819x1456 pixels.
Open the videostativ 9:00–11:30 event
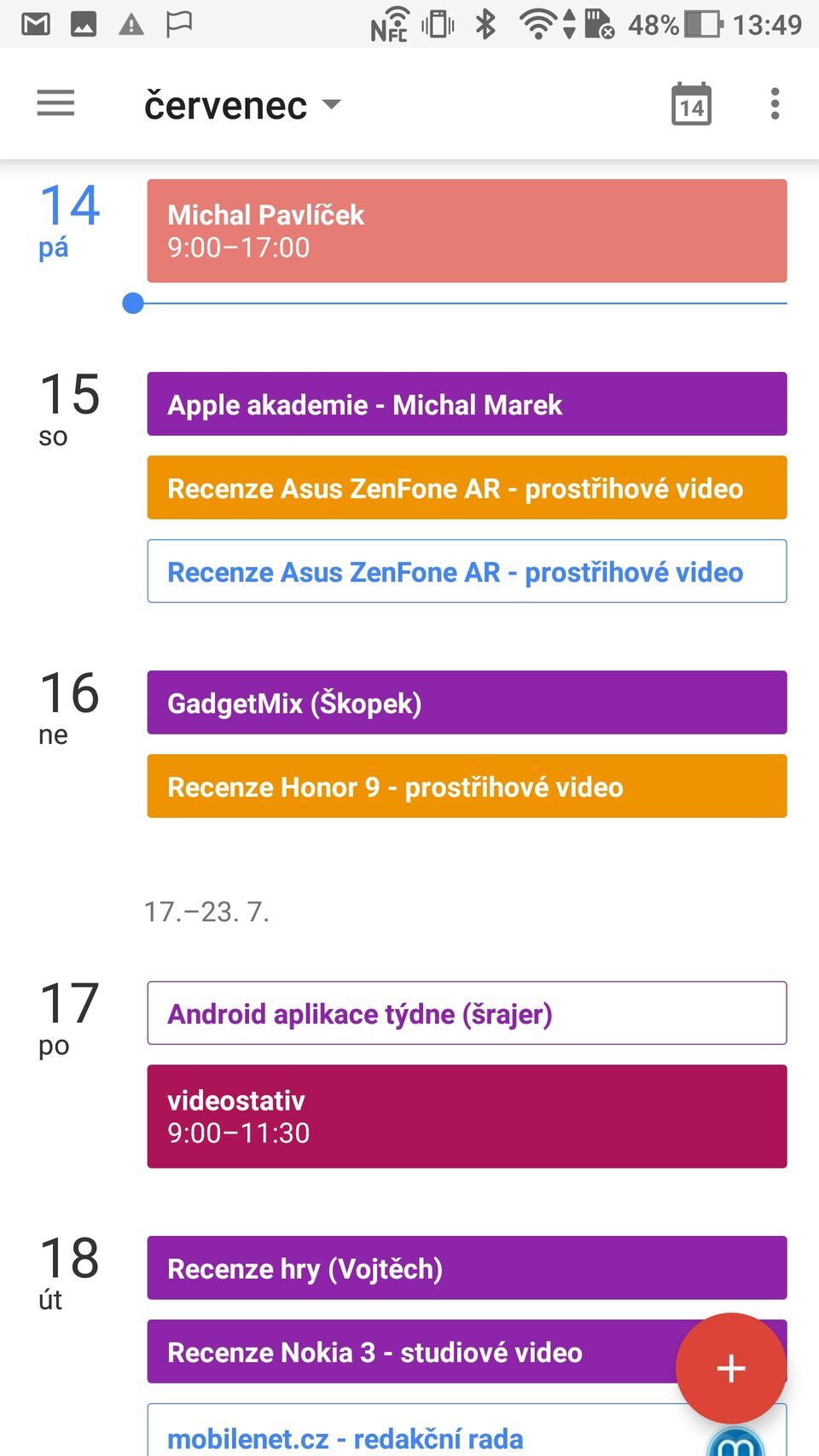(468, 1115)
